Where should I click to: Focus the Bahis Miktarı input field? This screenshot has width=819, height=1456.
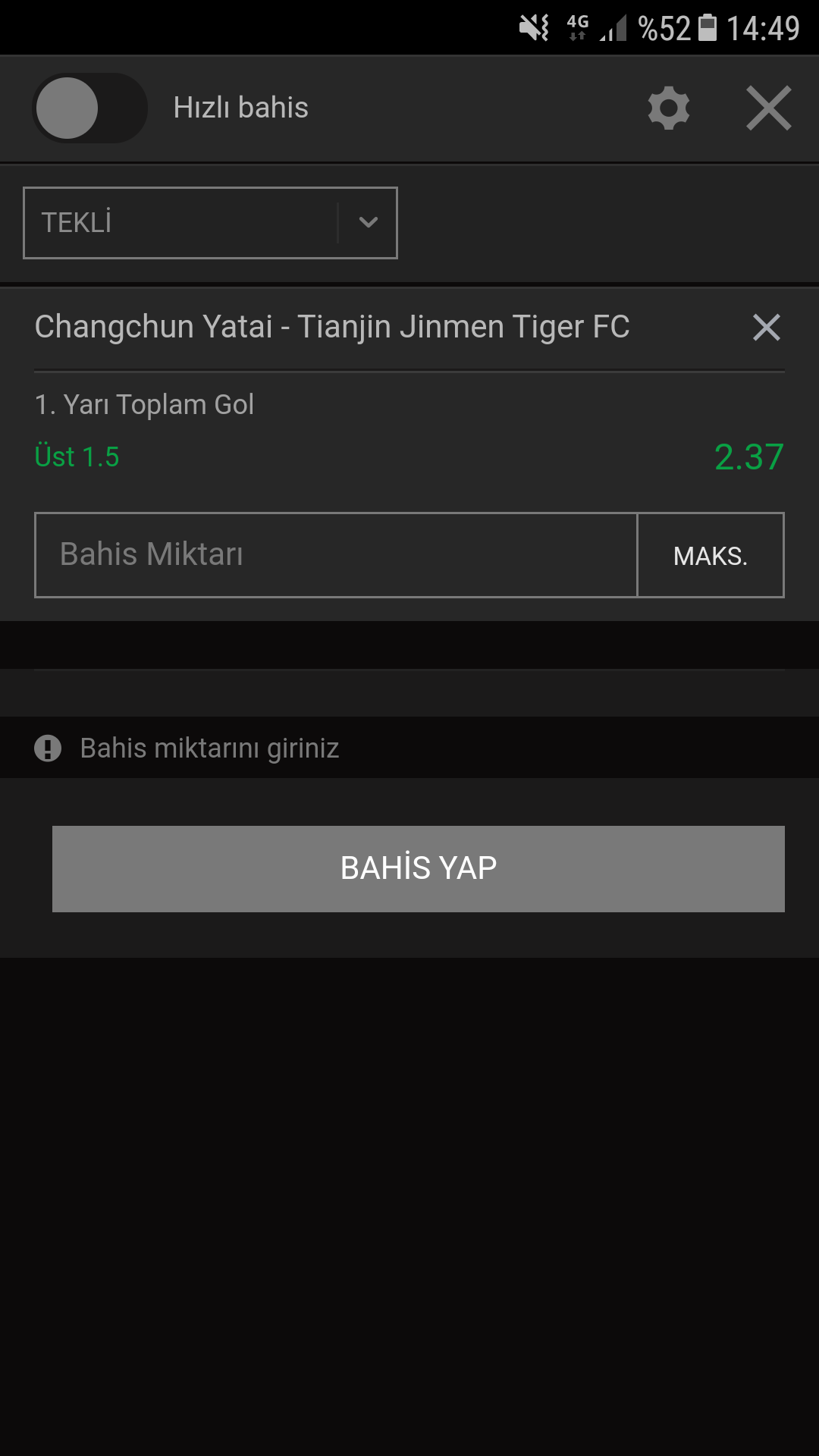(336, 555)
